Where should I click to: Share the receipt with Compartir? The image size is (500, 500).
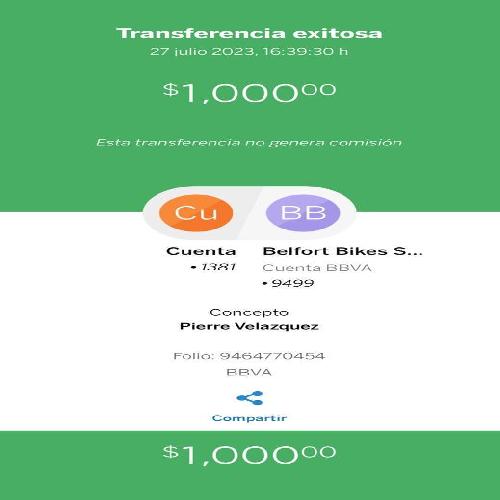point(249,407)
